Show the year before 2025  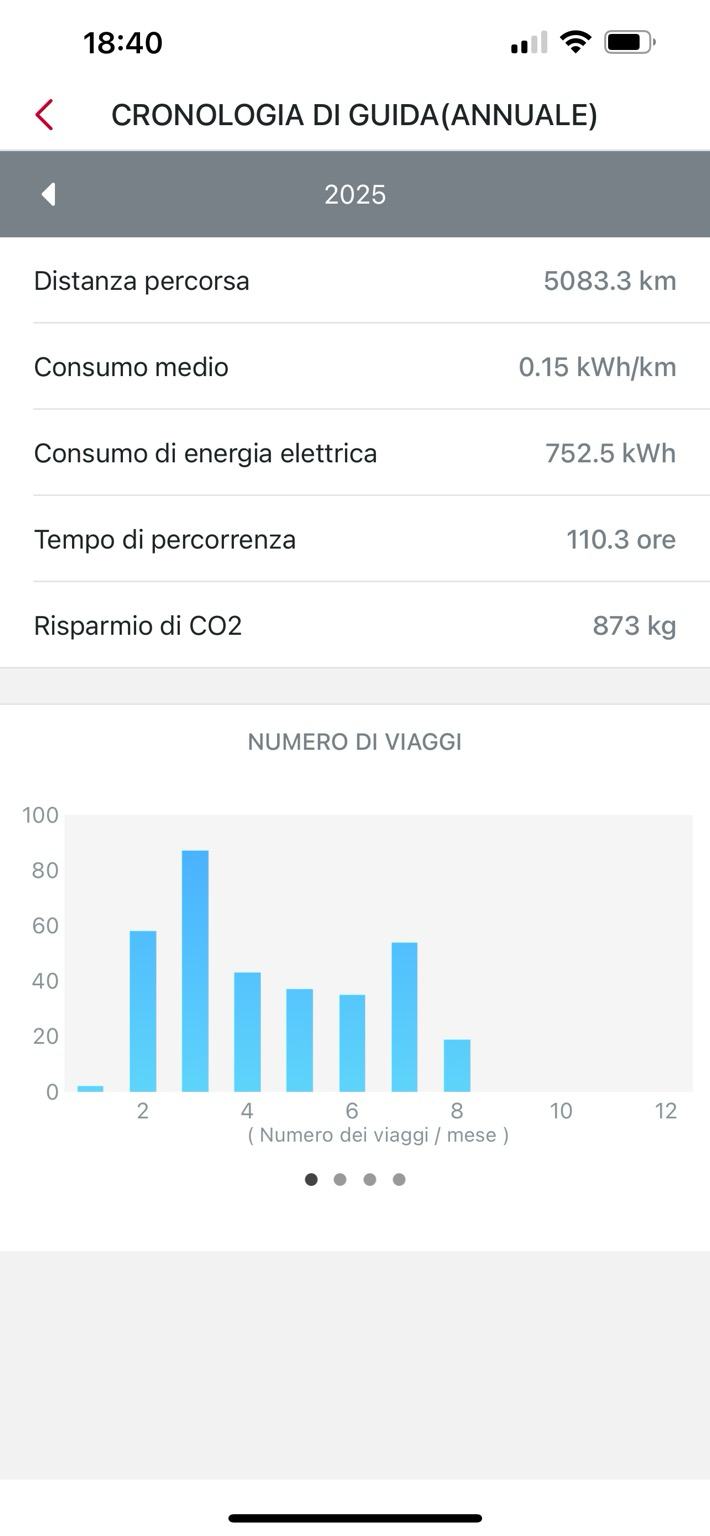click(48, 194)
